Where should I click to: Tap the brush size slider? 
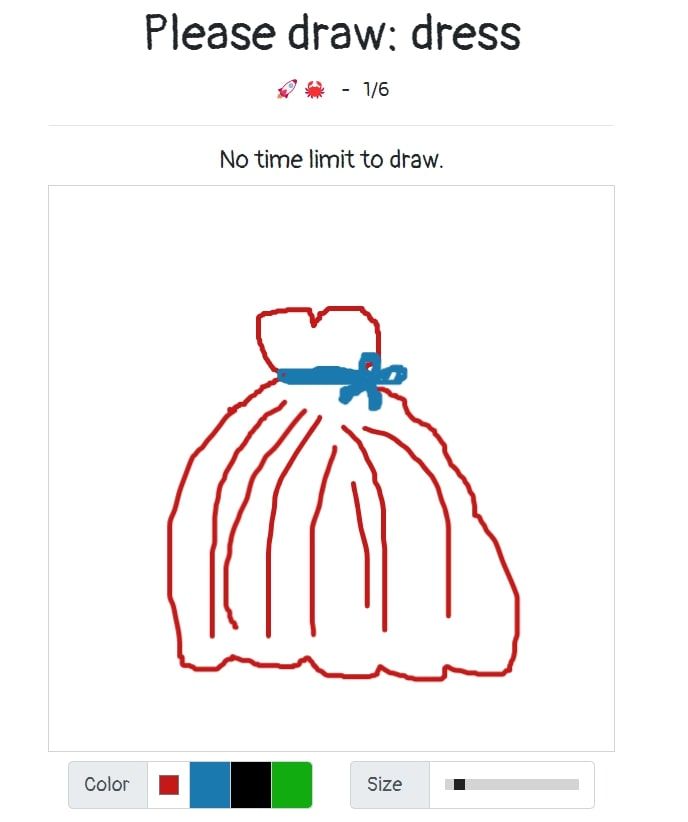coord(511,785)
